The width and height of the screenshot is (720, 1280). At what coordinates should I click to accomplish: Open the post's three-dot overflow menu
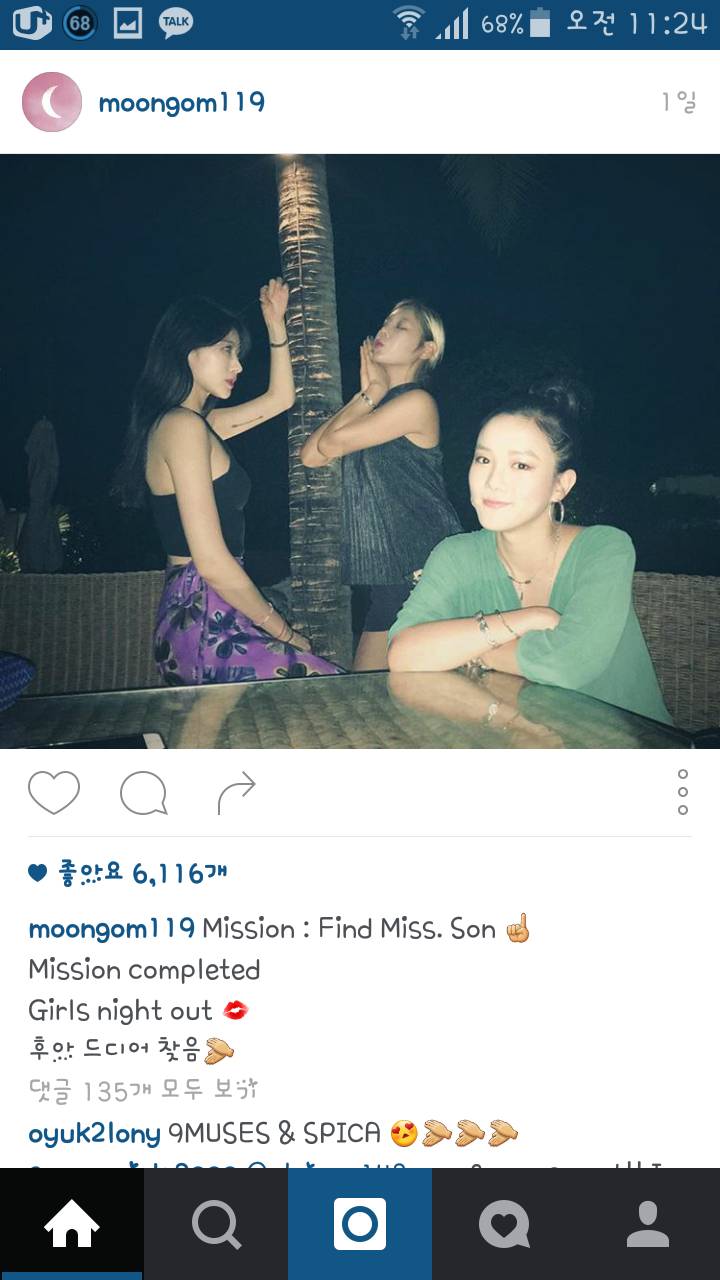683,792
